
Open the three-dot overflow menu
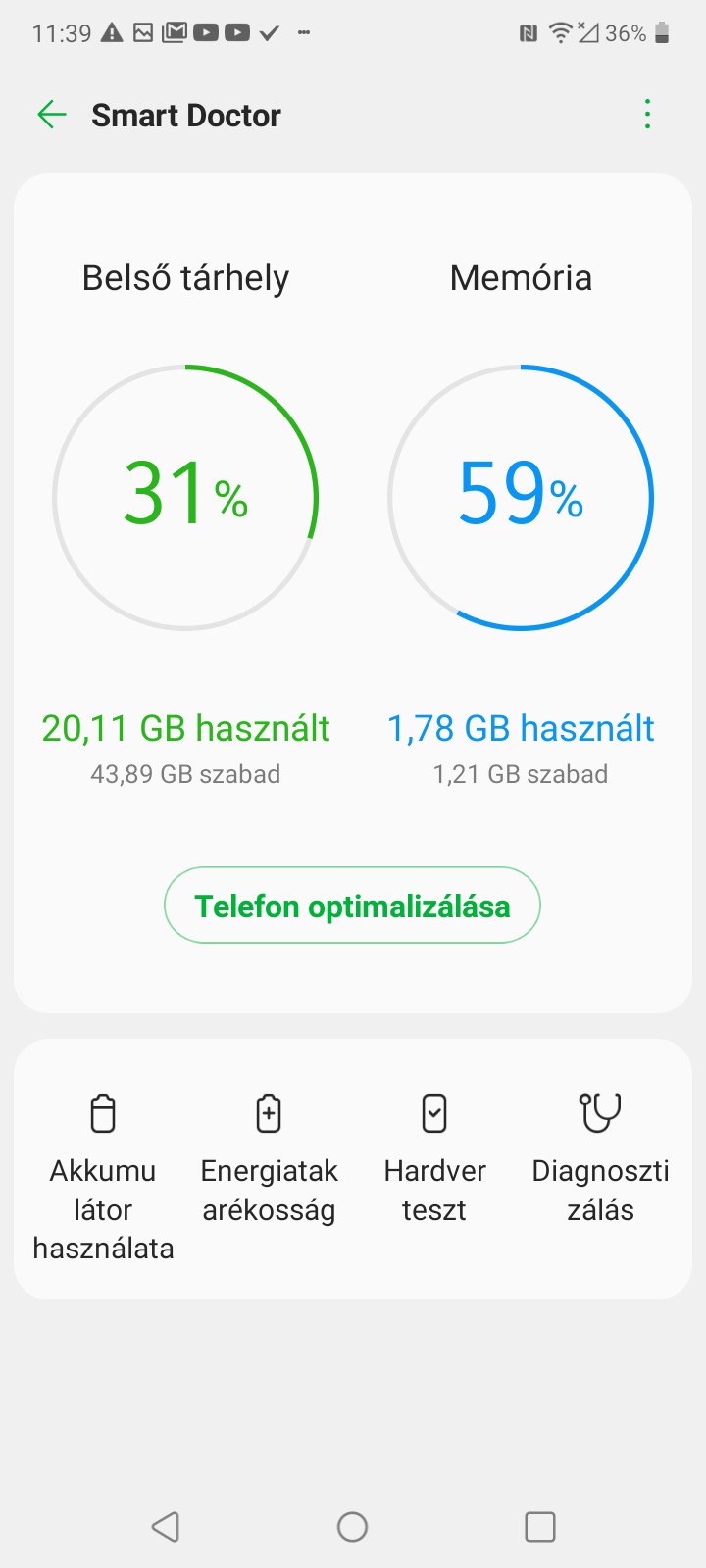[647, 115]
